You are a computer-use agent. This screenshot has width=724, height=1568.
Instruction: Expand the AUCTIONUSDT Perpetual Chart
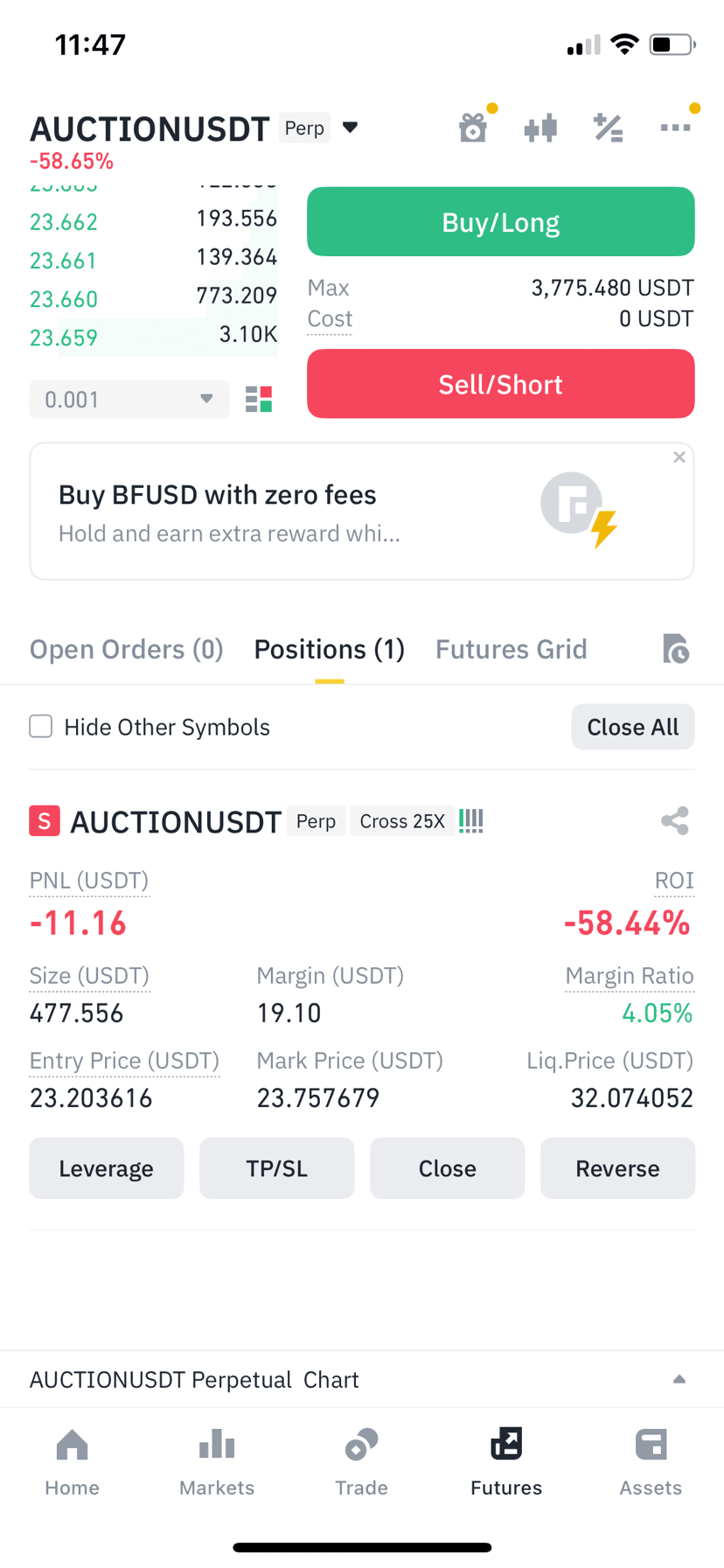coord(679,1379)
